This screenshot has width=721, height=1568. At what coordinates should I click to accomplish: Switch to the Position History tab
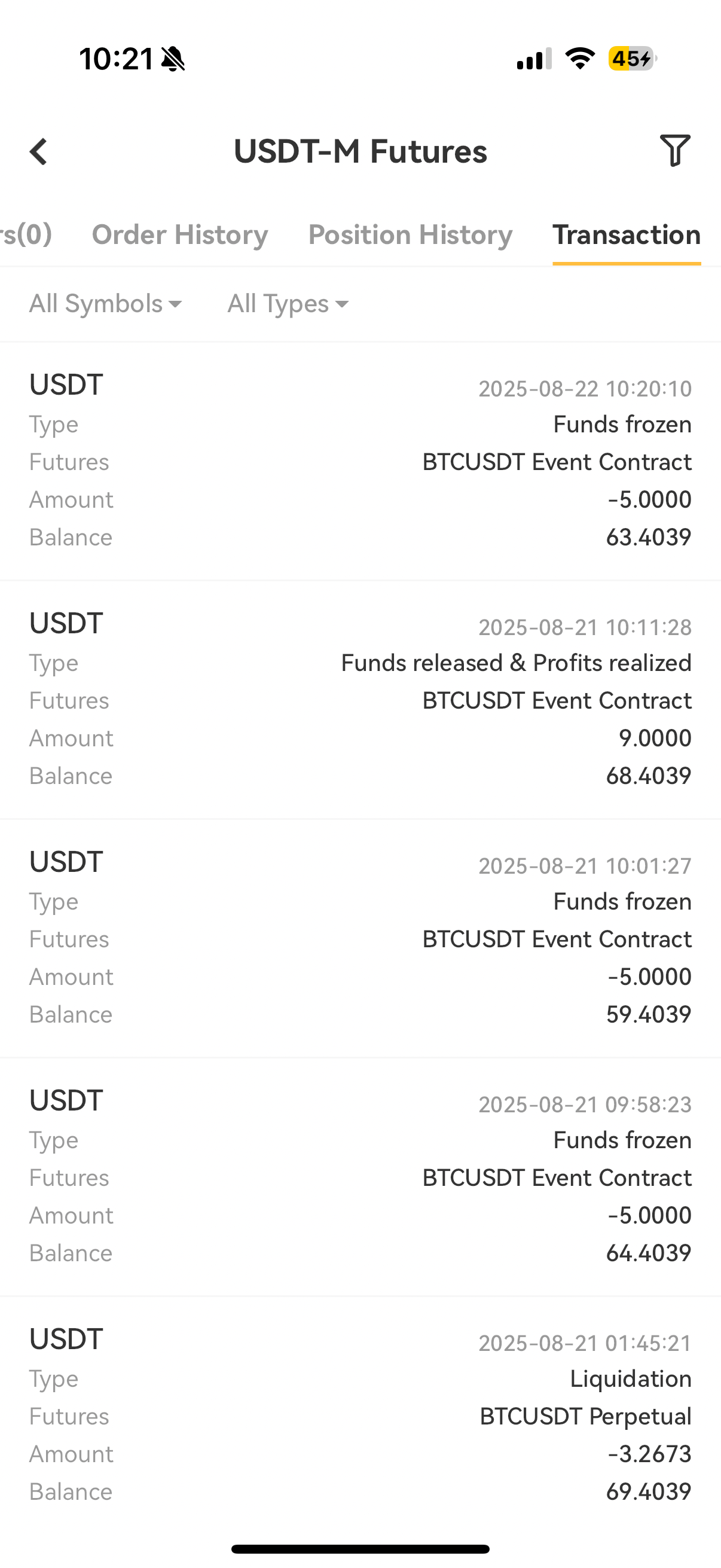(410, 234)
